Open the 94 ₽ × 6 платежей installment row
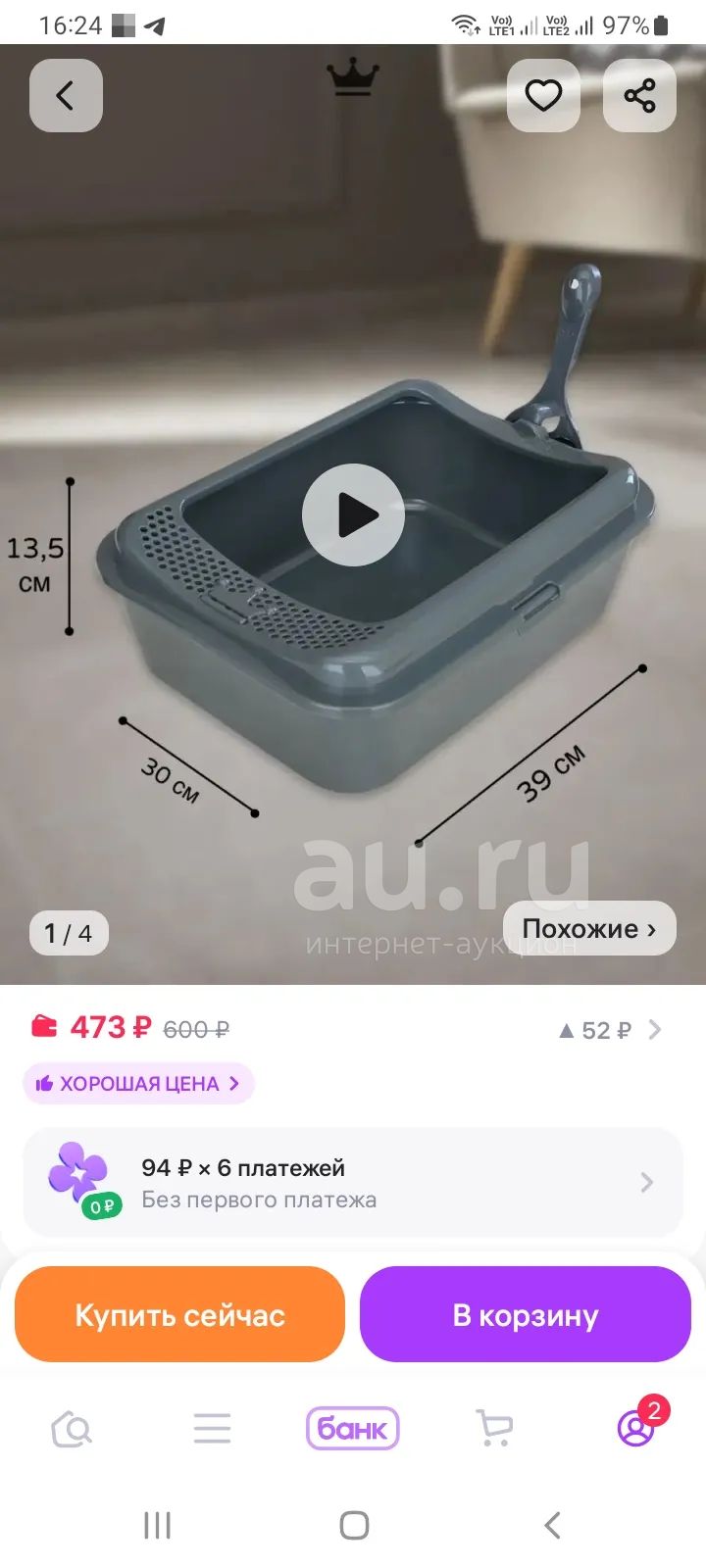Image resolution: width=706 pixels, height=1568 pixels. pyautogui.click(x=353, y=1183)
